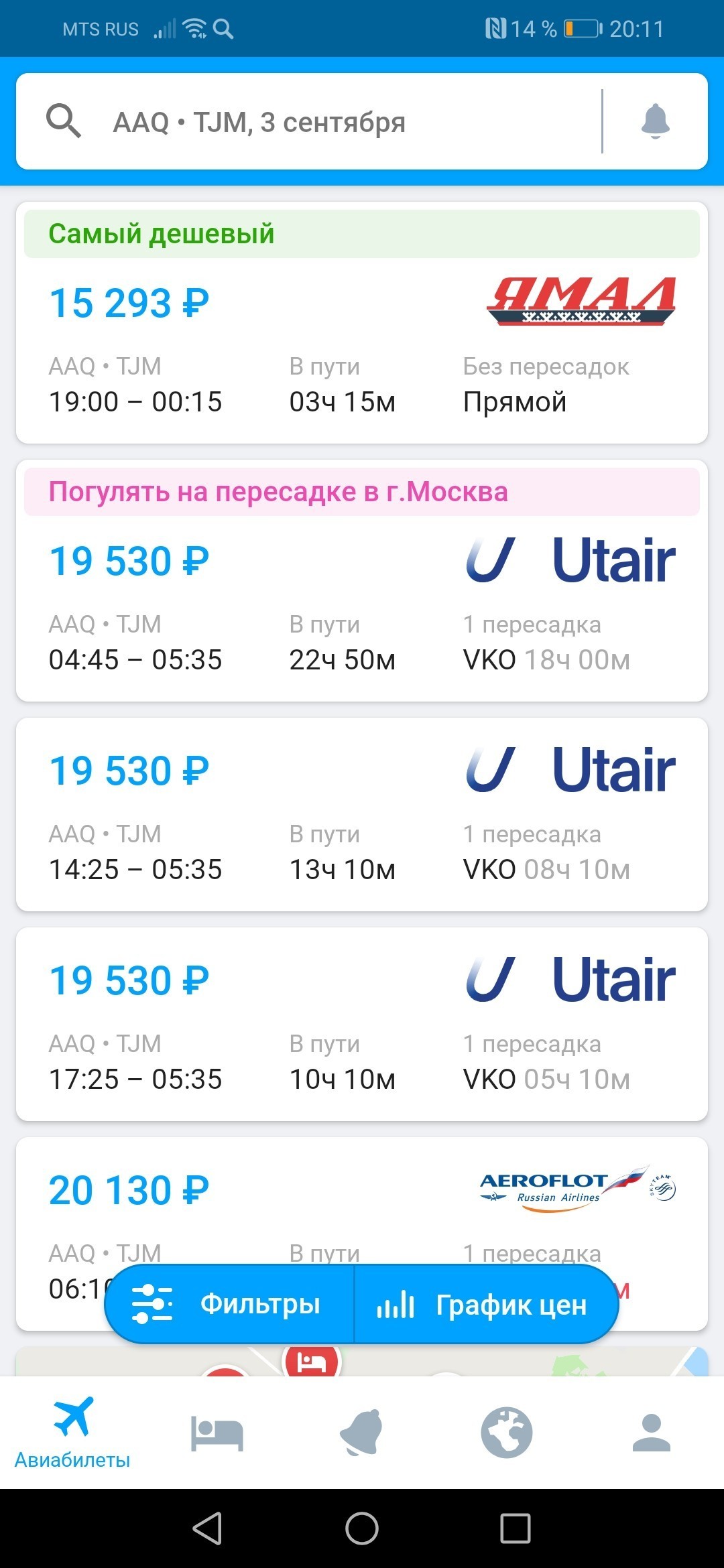Screen dimensions: 724x1568
Task: Open the globe explore tab
Action: [x=506, y=1431]
